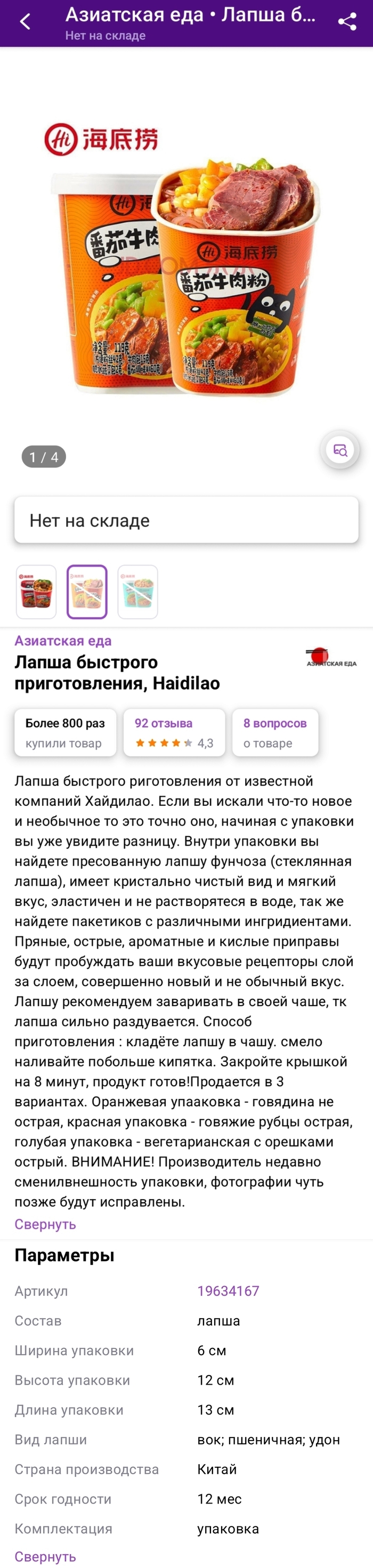Collapse the product description text
373x1568 pixels.
click(x=46, y=1224)
